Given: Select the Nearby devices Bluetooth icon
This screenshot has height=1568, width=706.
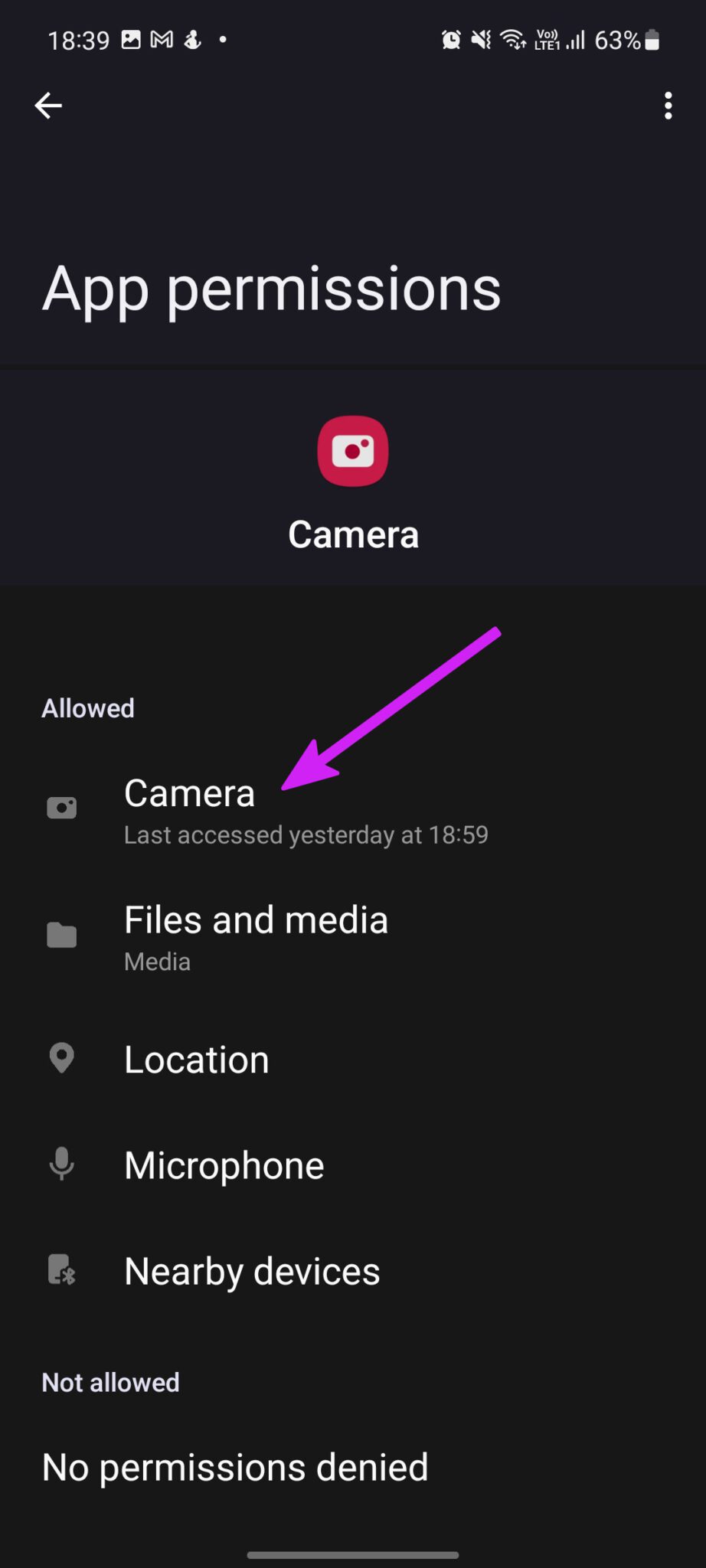Looking at the screenshot, I should click(61, 1269).
